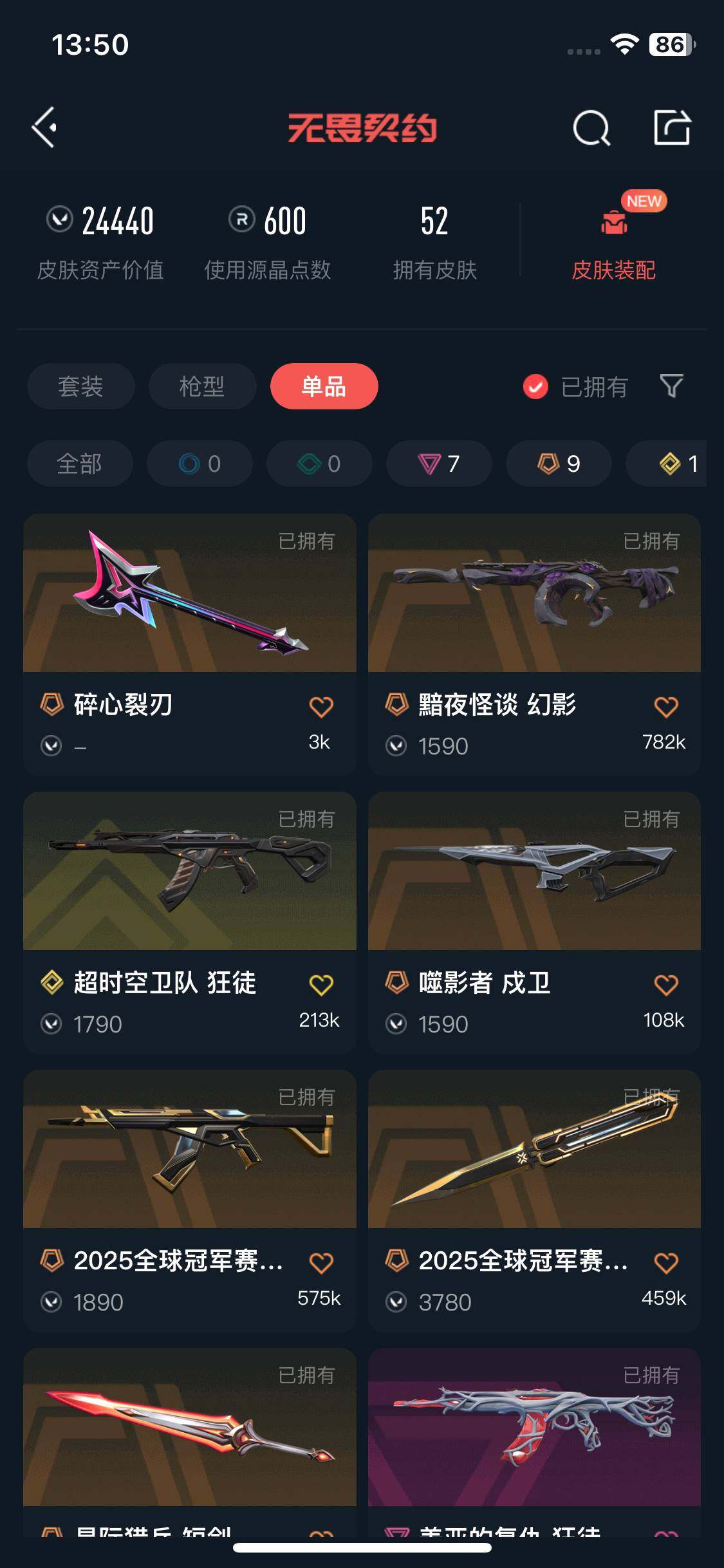The width and height of the screenshot is (724, 1568).
Task: Select the 全部 rarity filter
Action: tap(79, 463)
